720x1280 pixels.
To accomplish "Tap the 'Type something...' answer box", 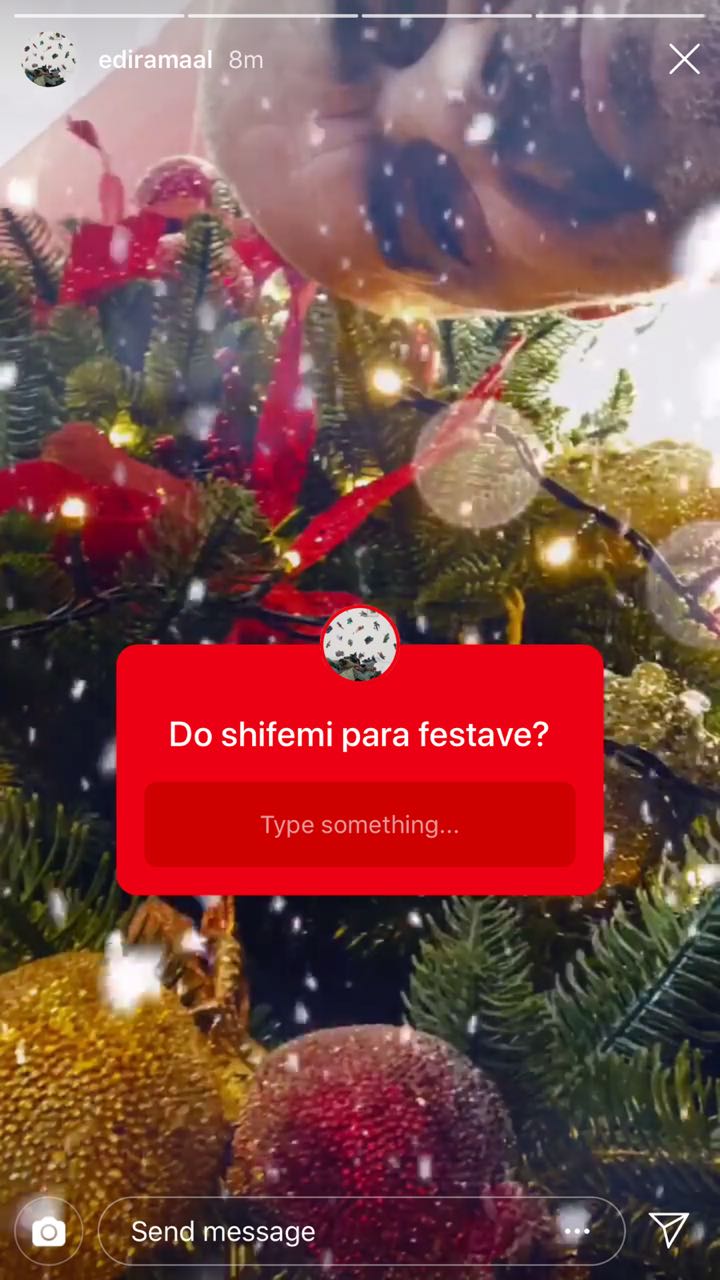I will 360,825.
